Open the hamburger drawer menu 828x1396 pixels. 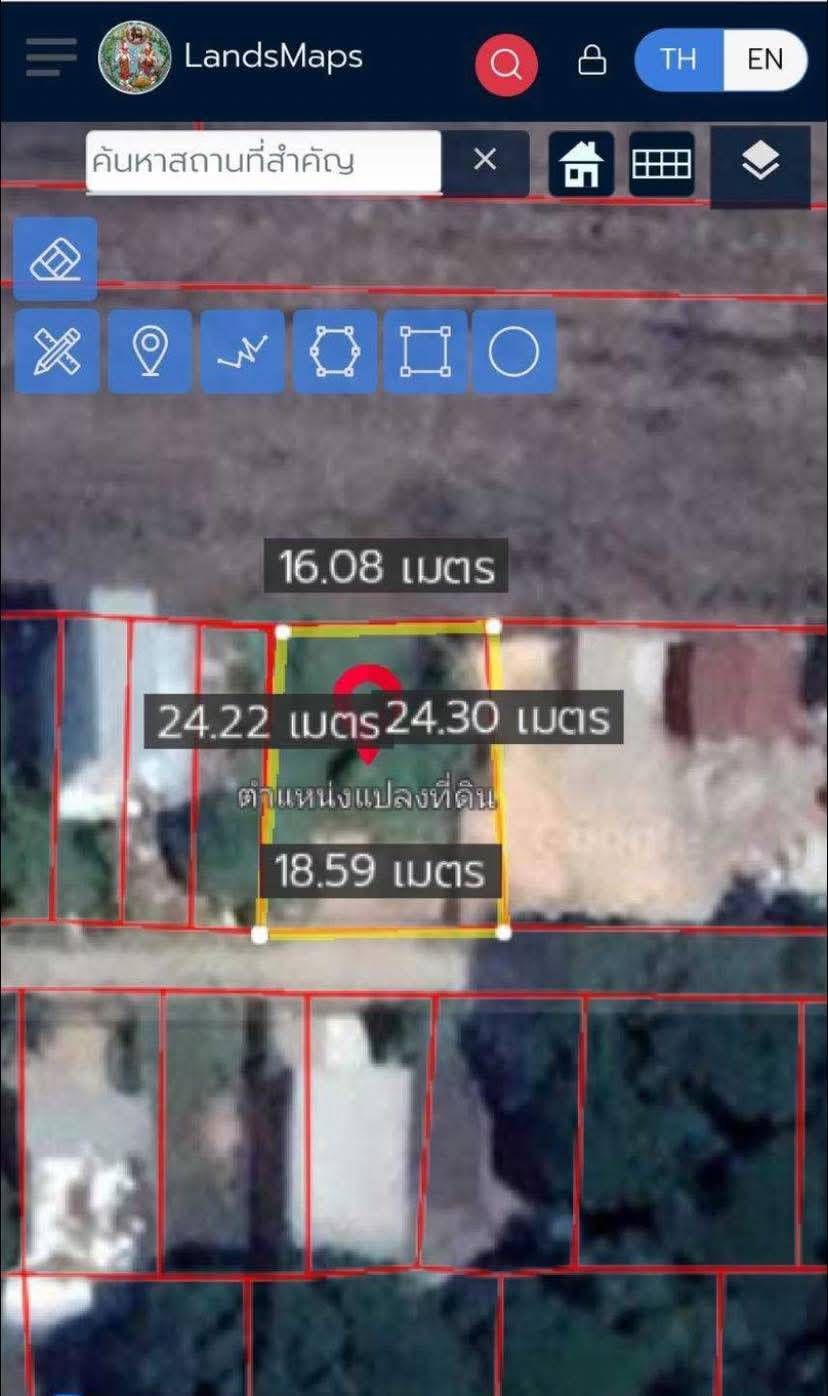[51, 58]
